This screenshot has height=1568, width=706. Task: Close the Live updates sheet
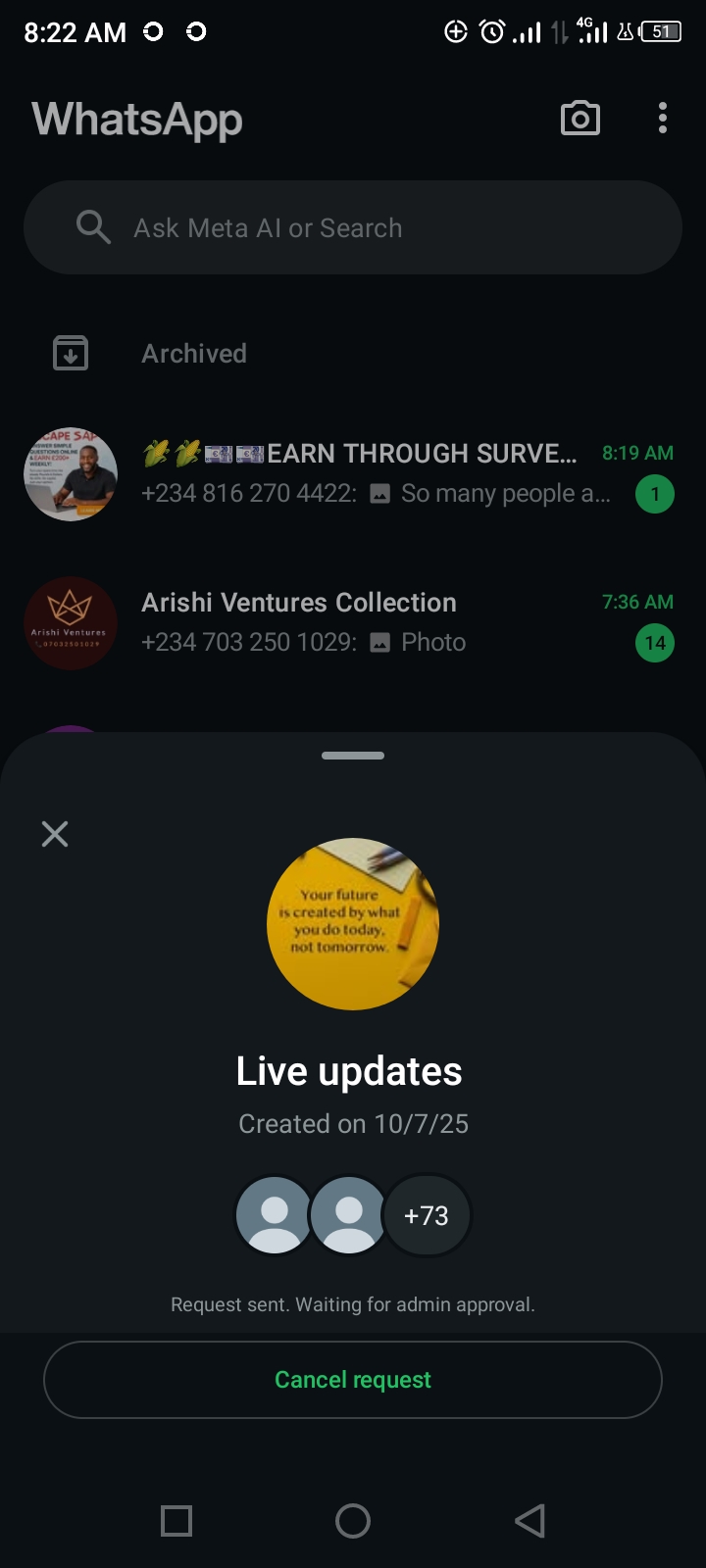point(55,834)
